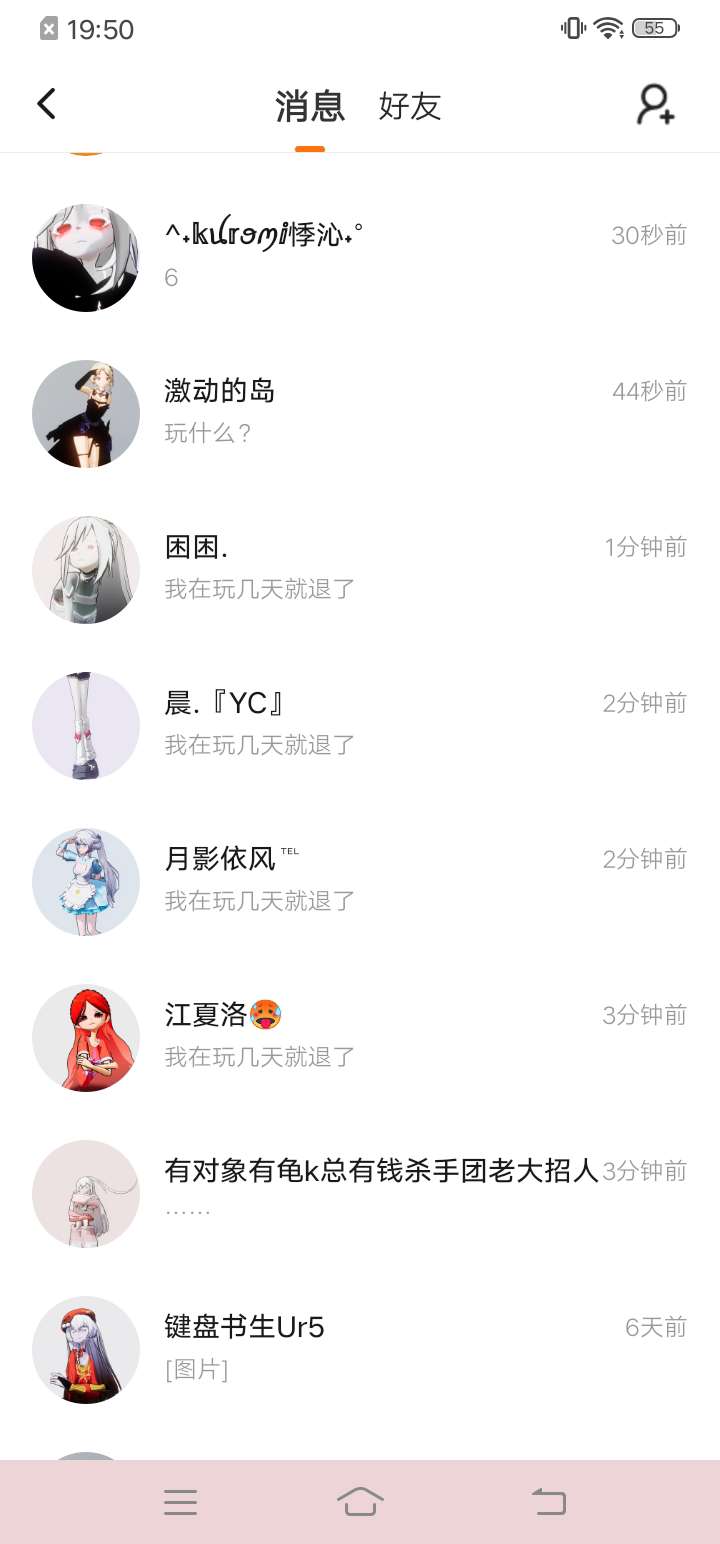Tap the add friend icon
The width and height of the screenshot is (720, 1544).
click(656, 105)
